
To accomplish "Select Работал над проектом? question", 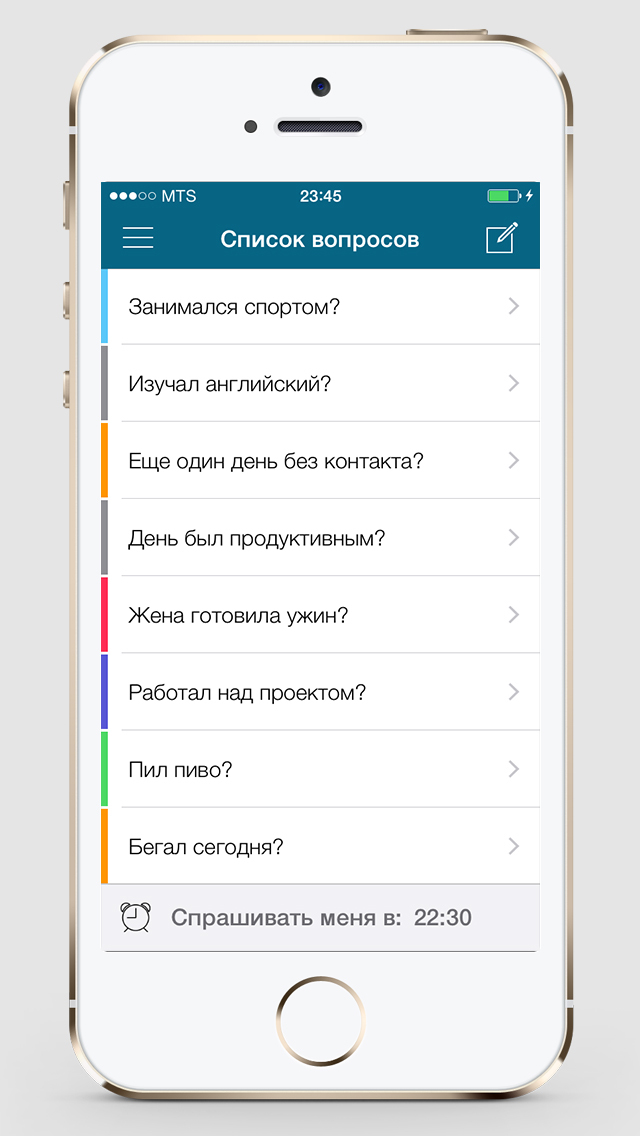I will (320, 692).
